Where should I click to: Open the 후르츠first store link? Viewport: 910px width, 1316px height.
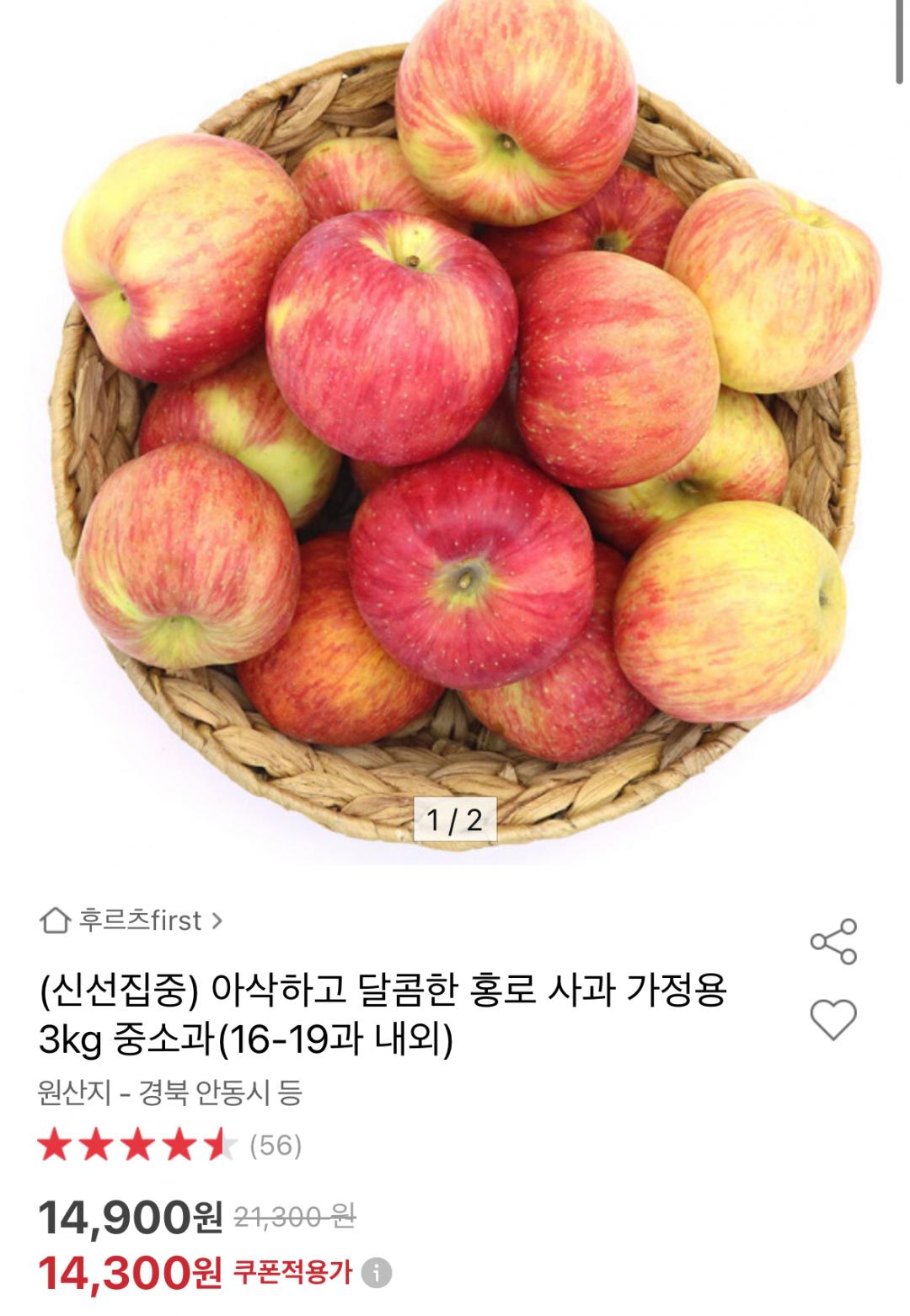tap(131, 920)
